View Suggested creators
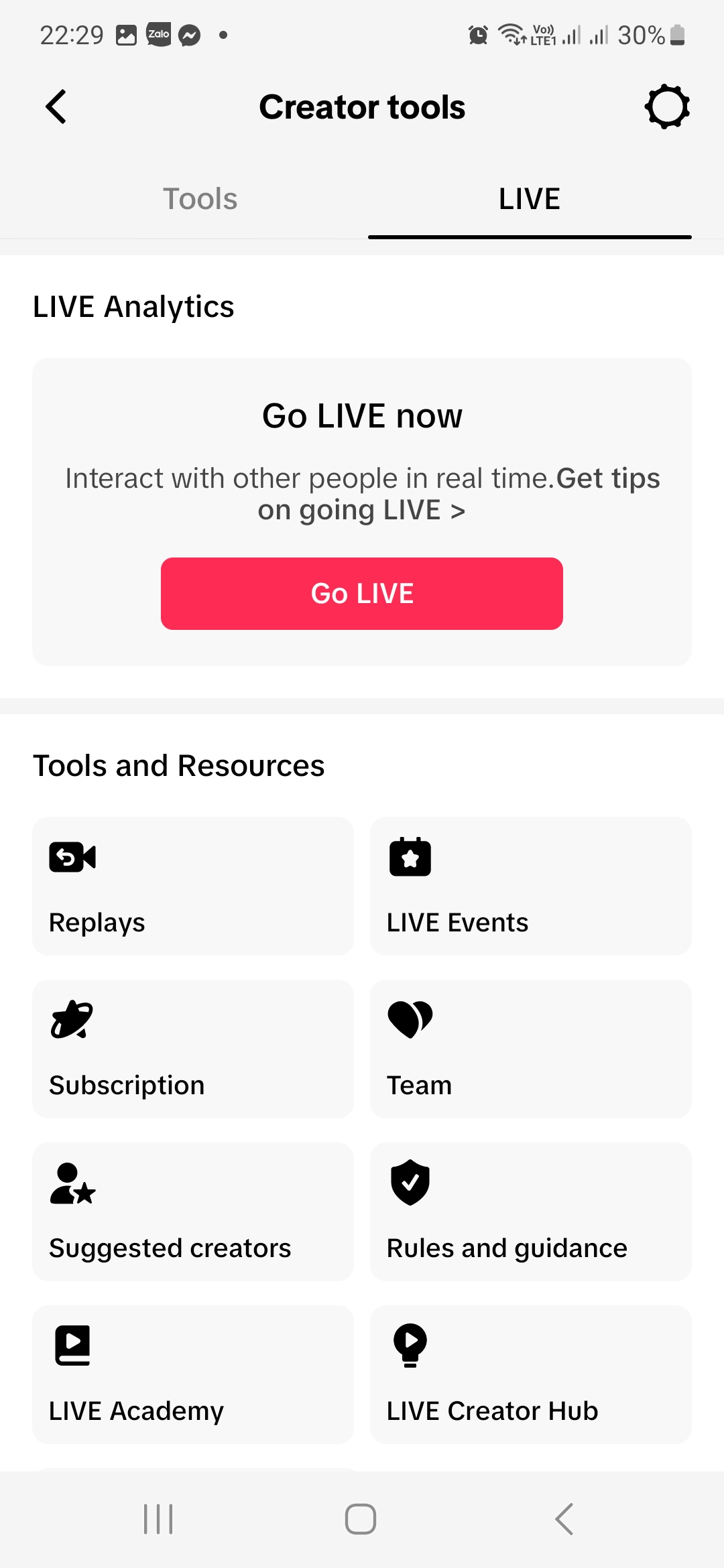 193,1212
